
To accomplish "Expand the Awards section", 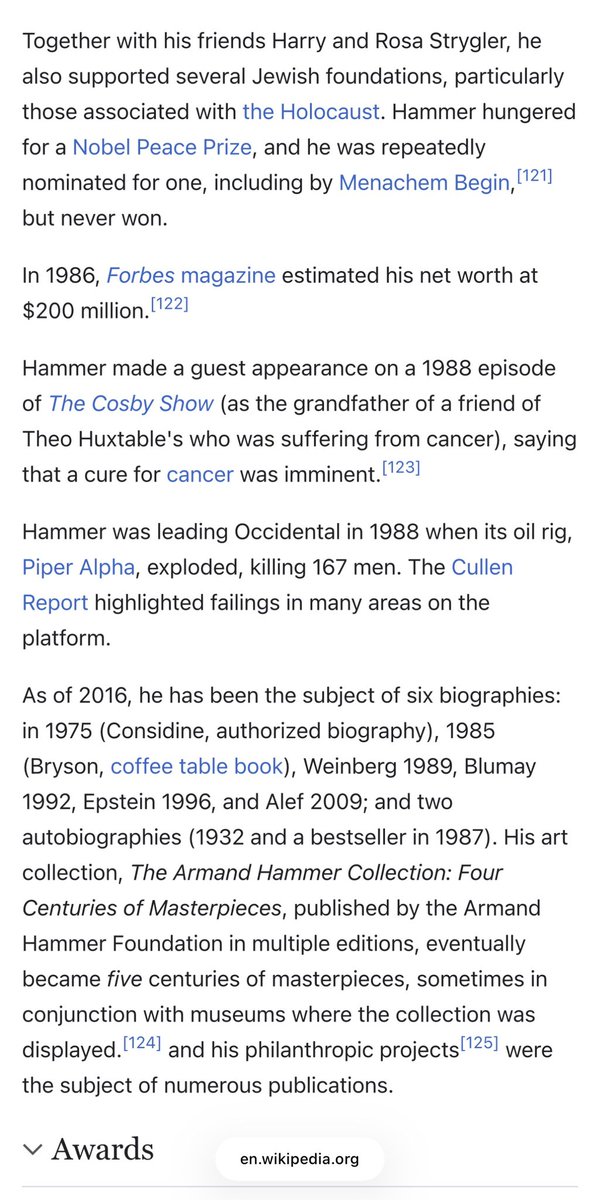I will click(88, 1149).
